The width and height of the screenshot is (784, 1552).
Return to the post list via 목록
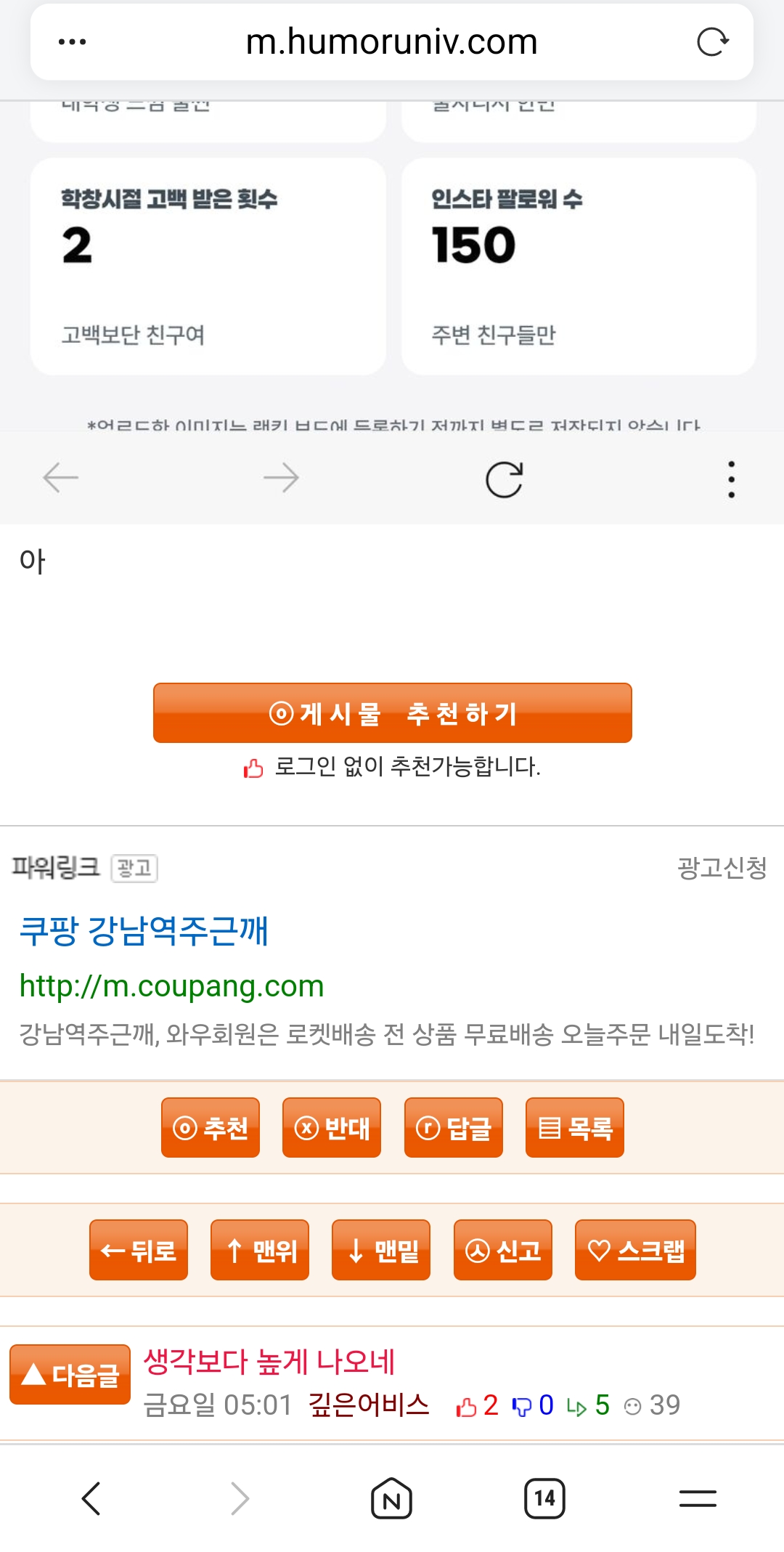click(x=575, y=1127)
